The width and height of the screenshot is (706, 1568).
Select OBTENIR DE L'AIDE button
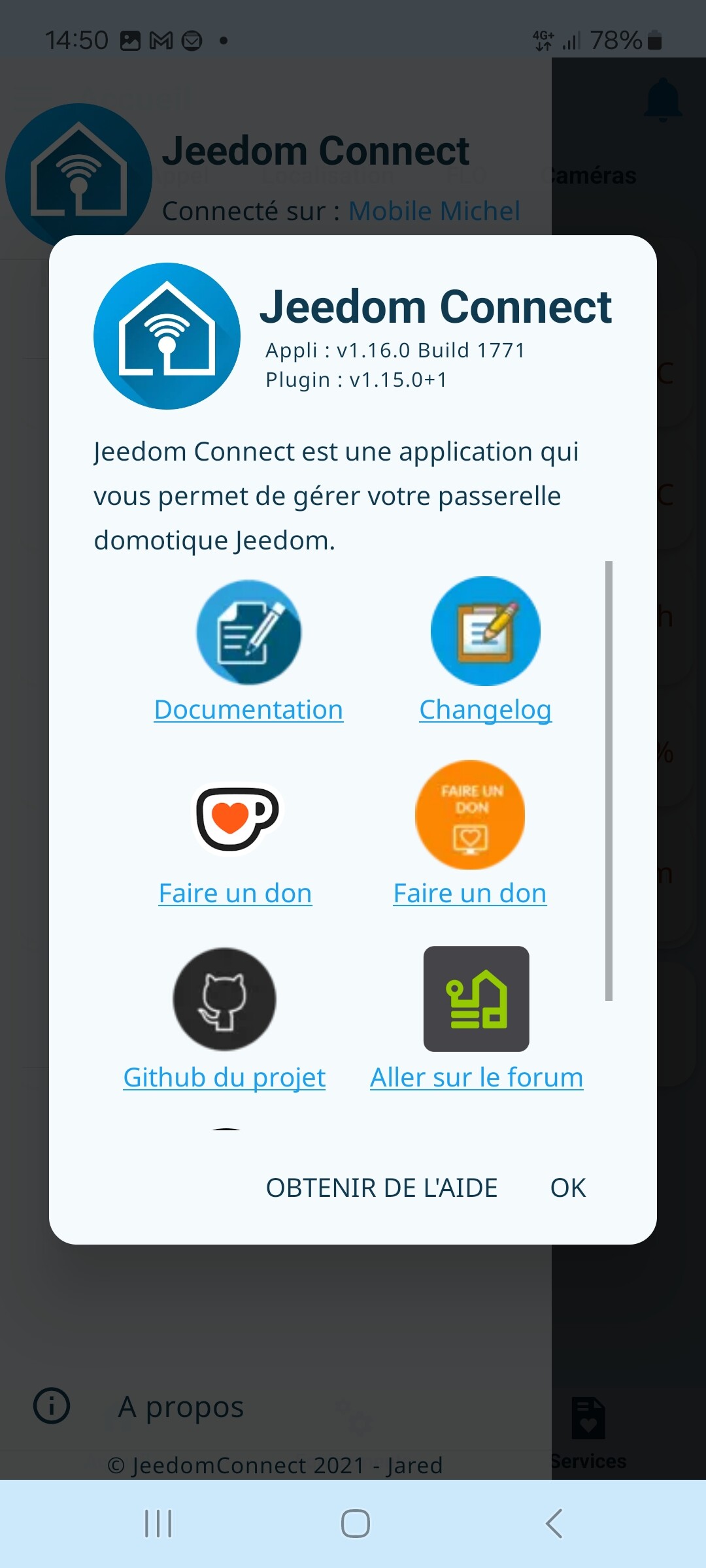point(382,1188)
